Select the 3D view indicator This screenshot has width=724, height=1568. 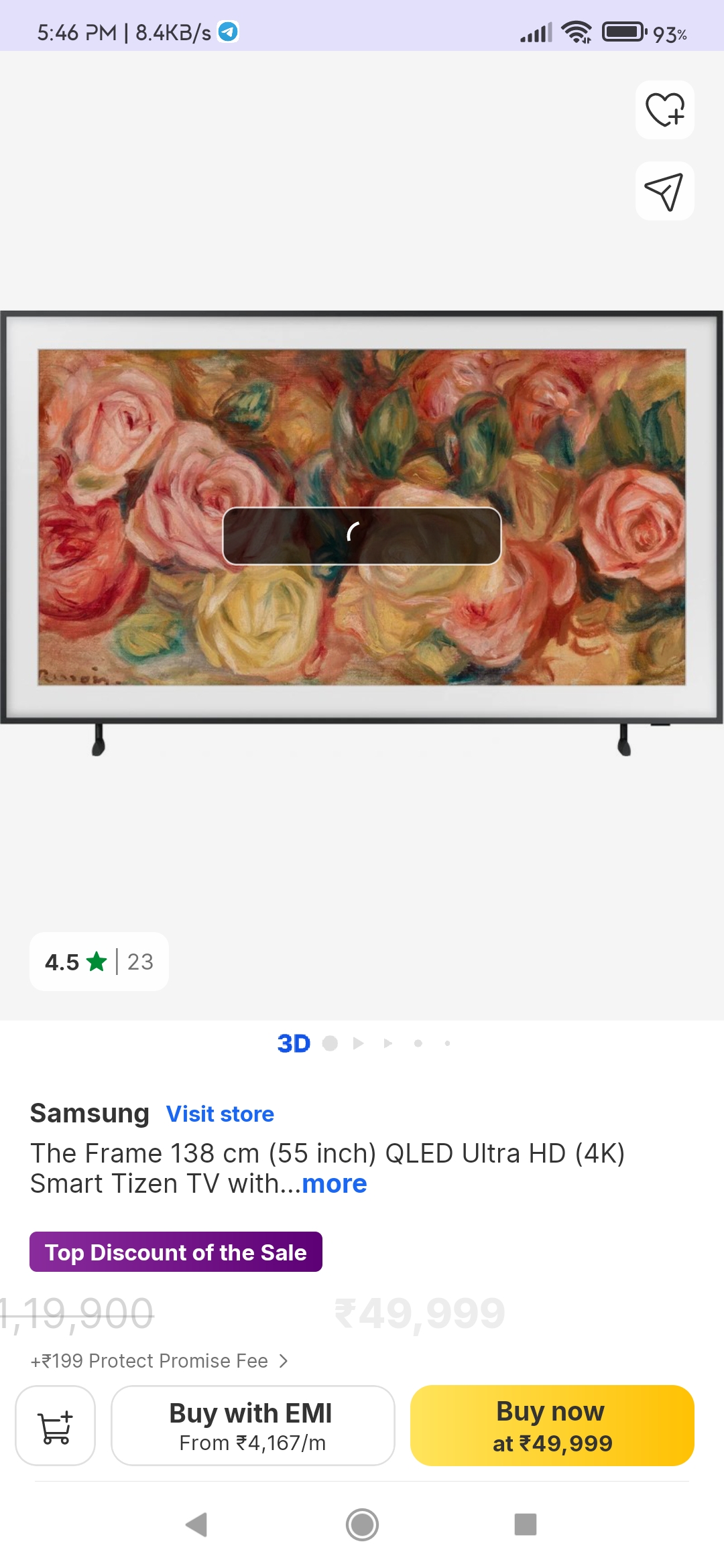pyautogui.click(x=294, y=1043)
